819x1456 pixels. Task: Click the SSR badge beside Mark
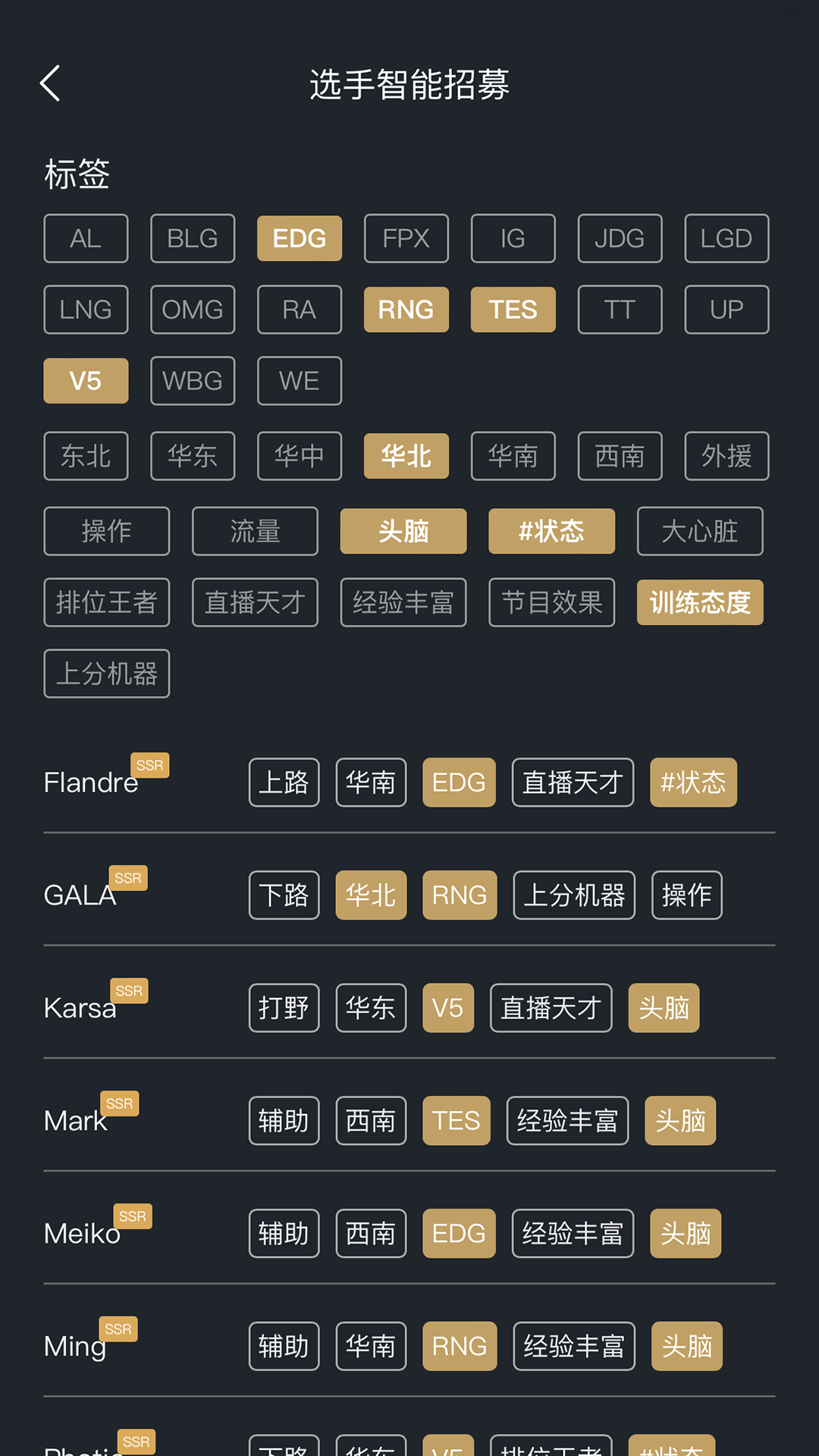tap(119, 1104)
